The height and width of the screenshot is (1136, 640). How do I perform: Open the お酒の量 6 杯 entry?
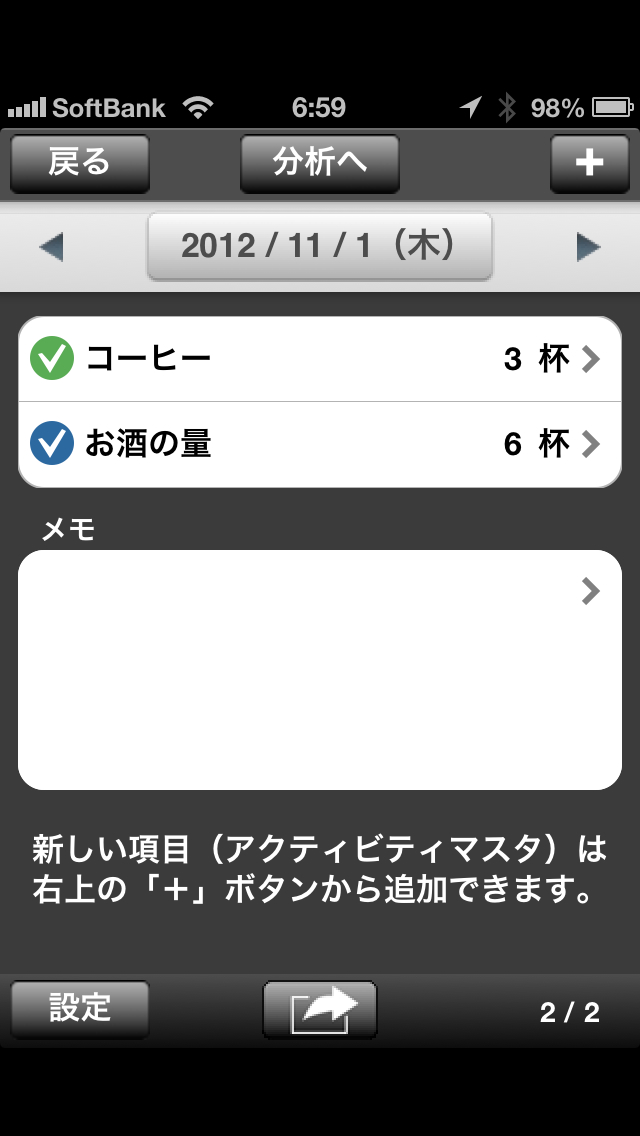340,444
